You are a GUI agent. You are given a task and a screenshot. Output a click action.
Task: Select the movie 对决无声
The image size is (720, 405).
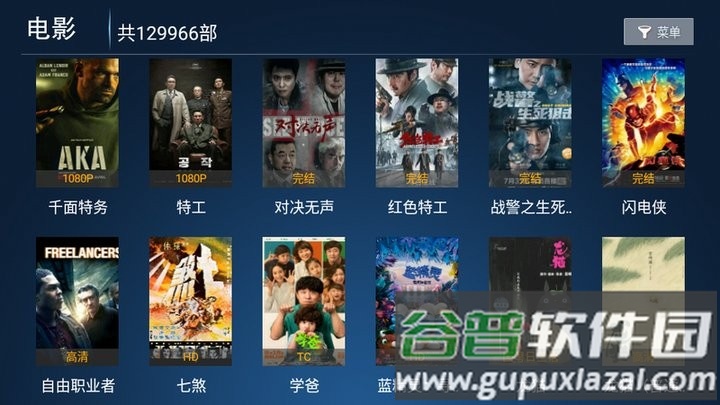304,123
